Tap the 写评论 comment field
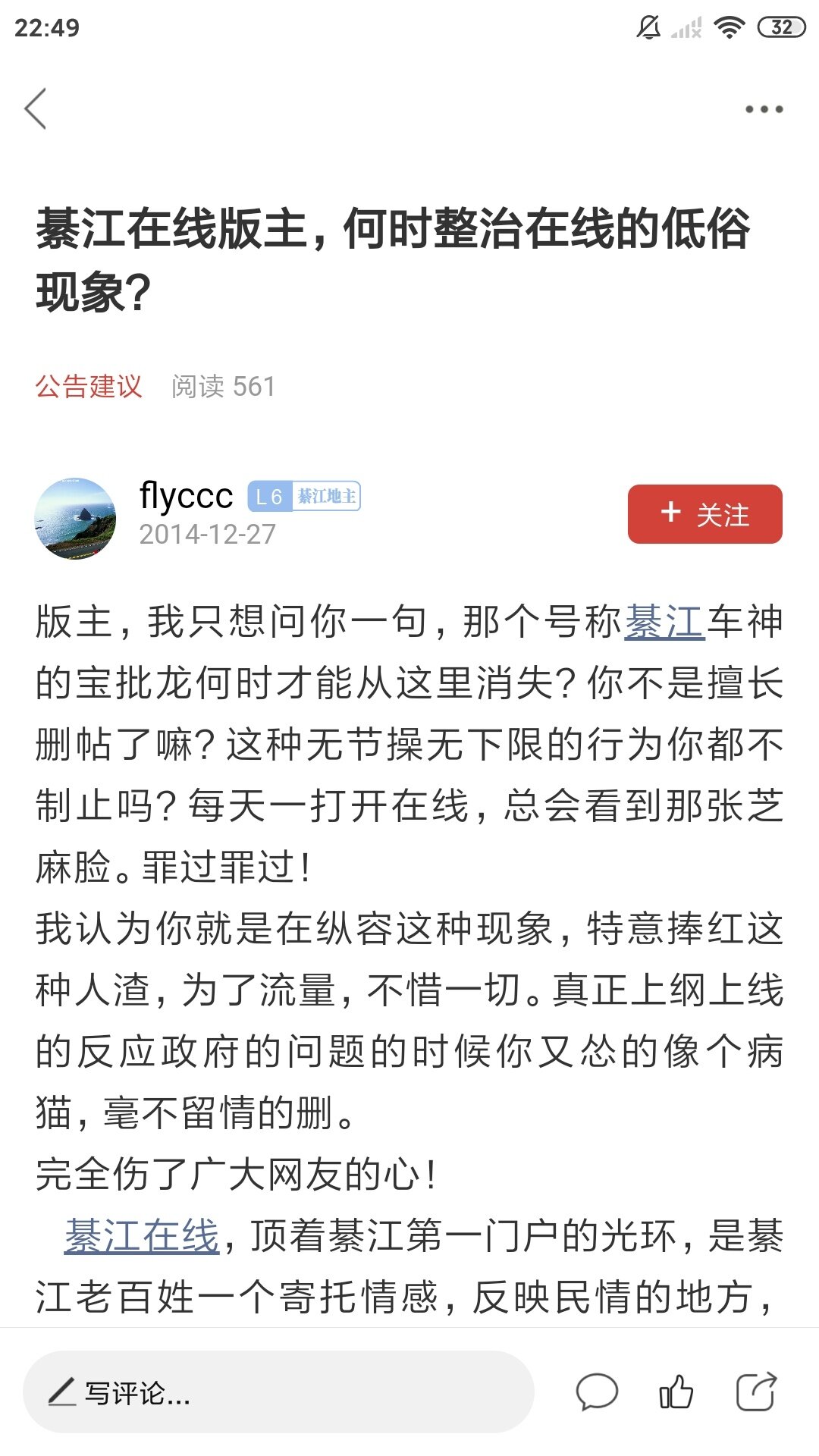 coord(278,1392)
